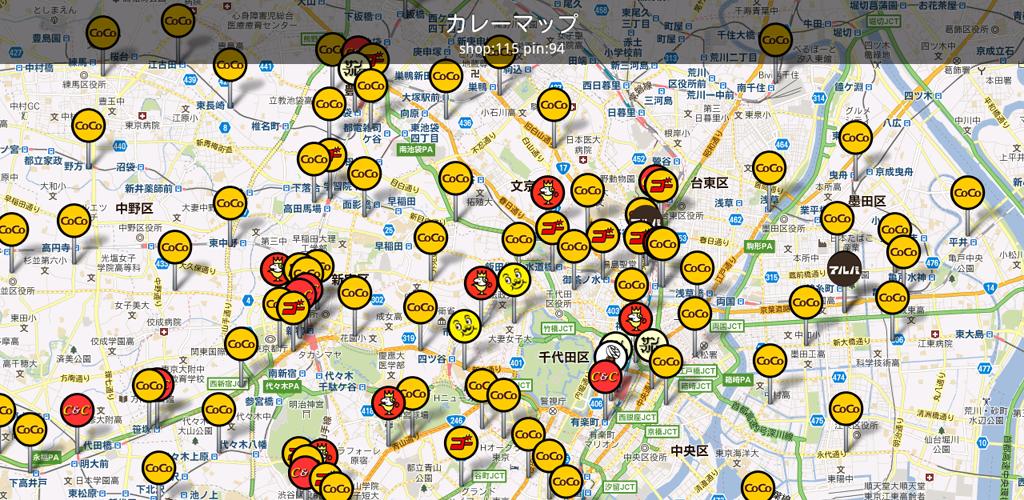The height and width of the screenshot is (500, 1024).
Task: Choose the CoCo pin near 平井
Action: [967, 193]
